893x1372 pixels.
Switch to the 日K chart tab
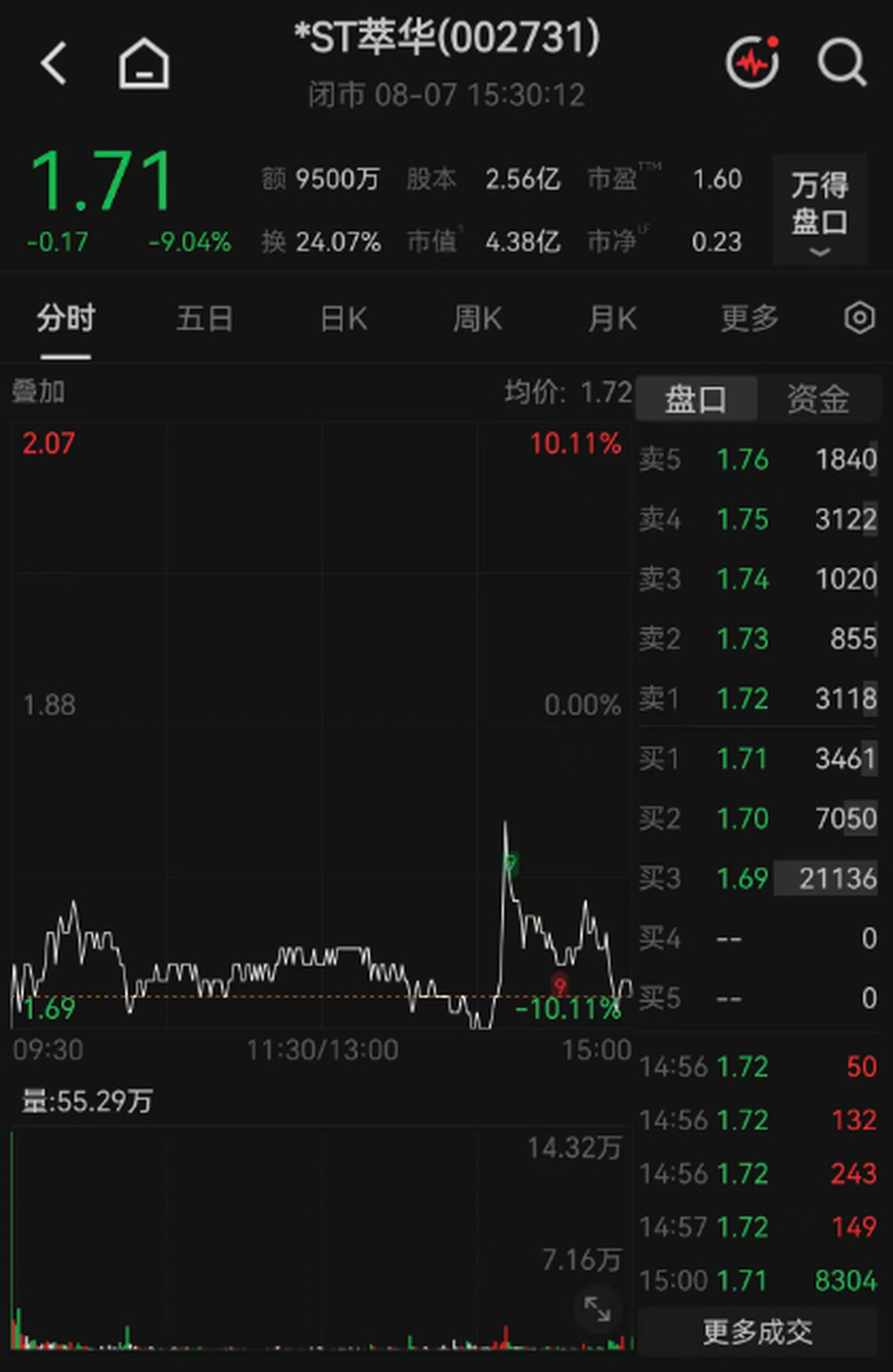(344, 318)
